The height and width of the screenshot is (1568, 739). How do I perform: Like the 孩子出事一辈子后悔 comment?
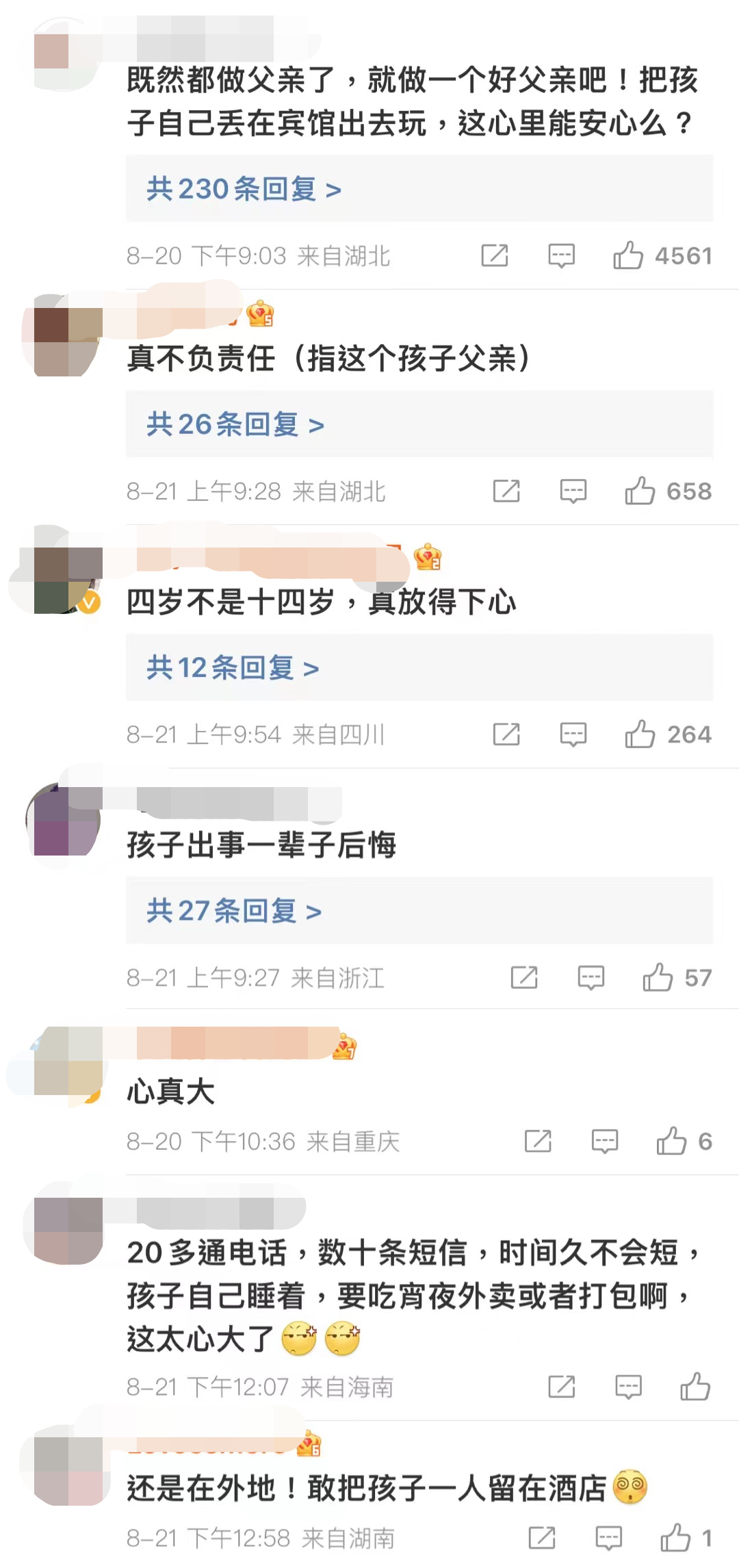[x=657, y=978]
